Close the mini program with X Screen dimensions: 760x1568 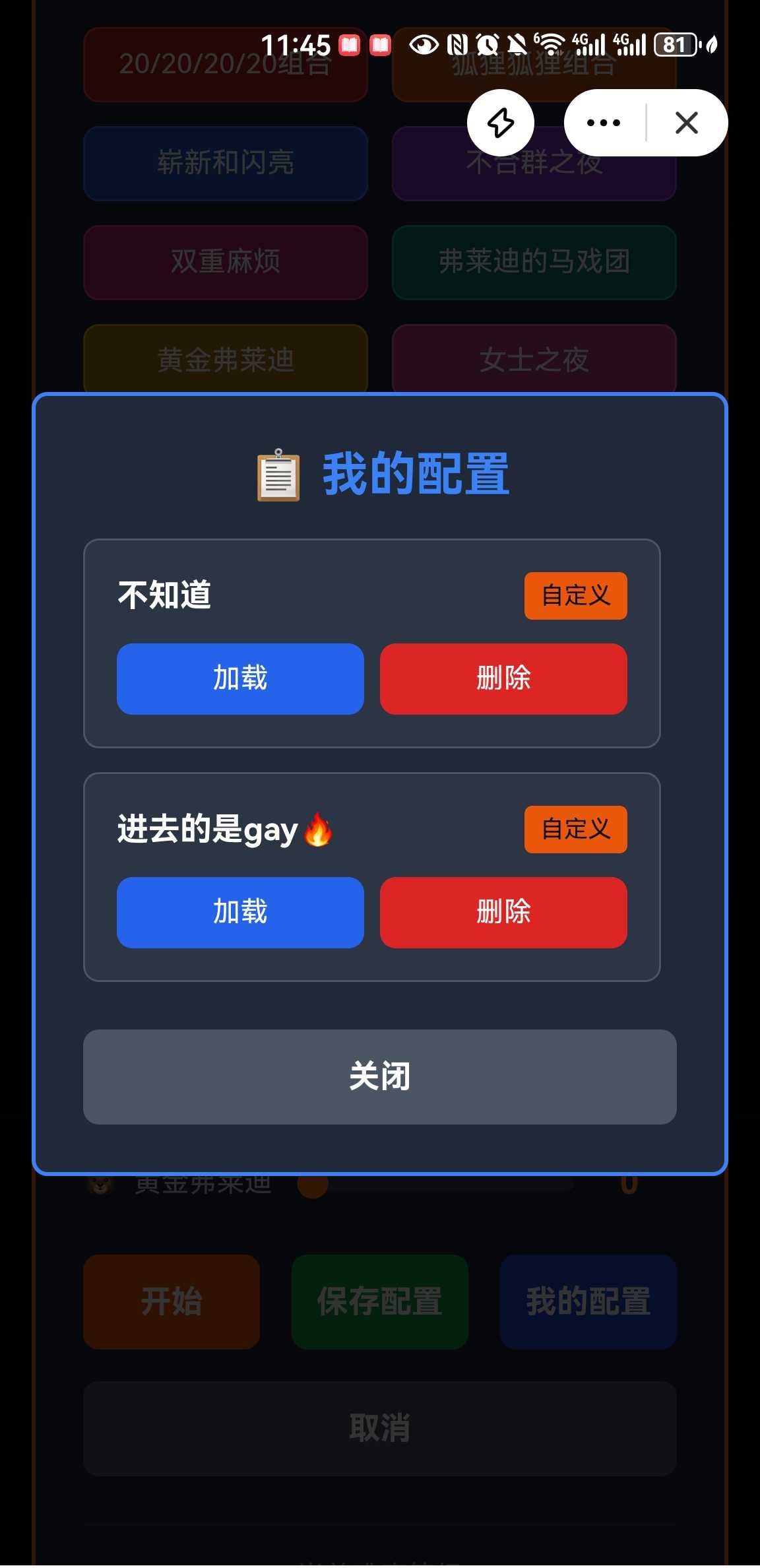pyautogui.click(x=687, y=123)
